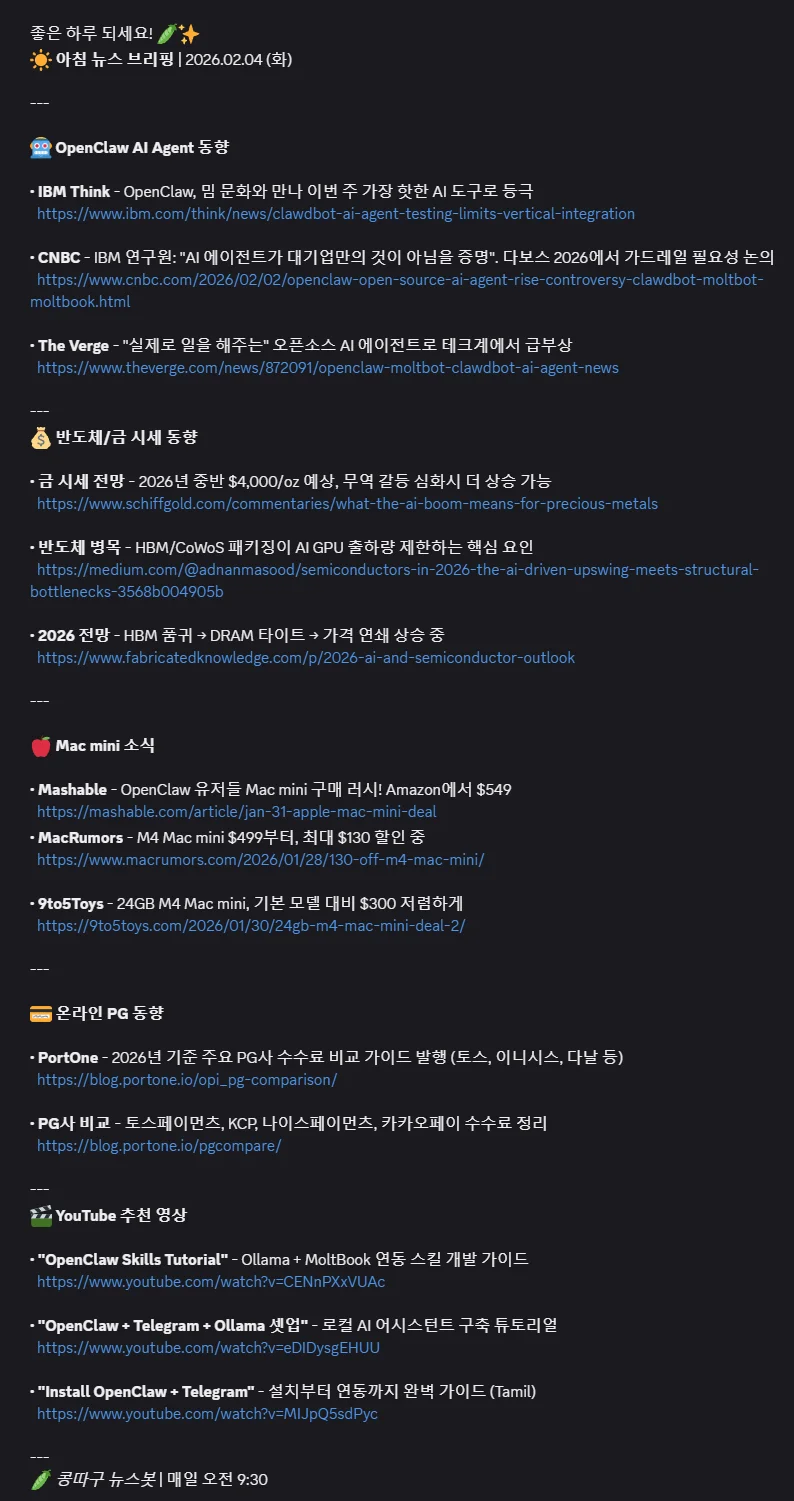Open the OpenClaw Skills Tutorial YouTube link
Viewport: 794px width, 1501px height.
click(211, 1282)
